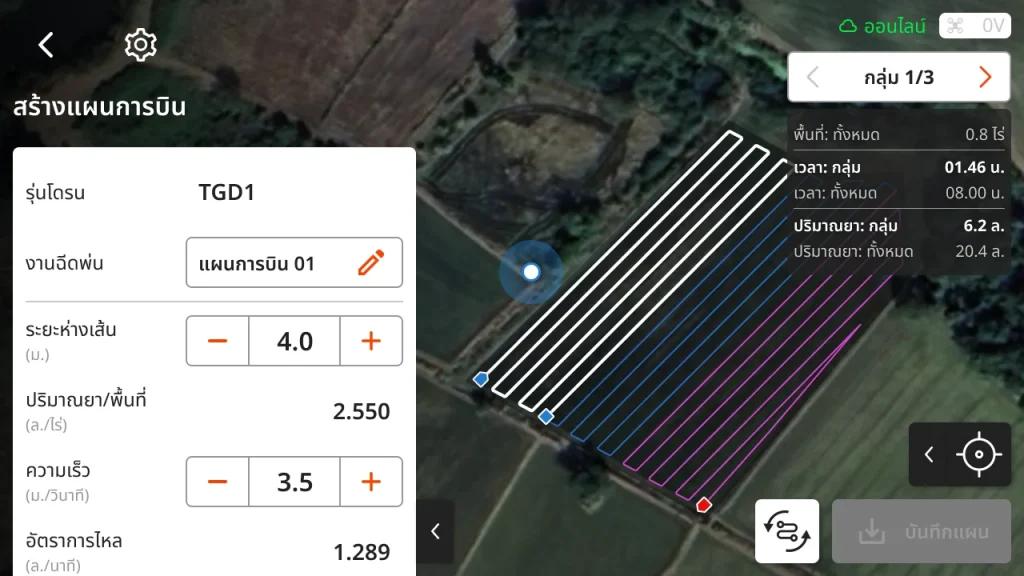Image resolution: width=1024 pixels, height=576 pixels.
Task: Go back with the top-left arrow
Action: click(x=46, y=45)
